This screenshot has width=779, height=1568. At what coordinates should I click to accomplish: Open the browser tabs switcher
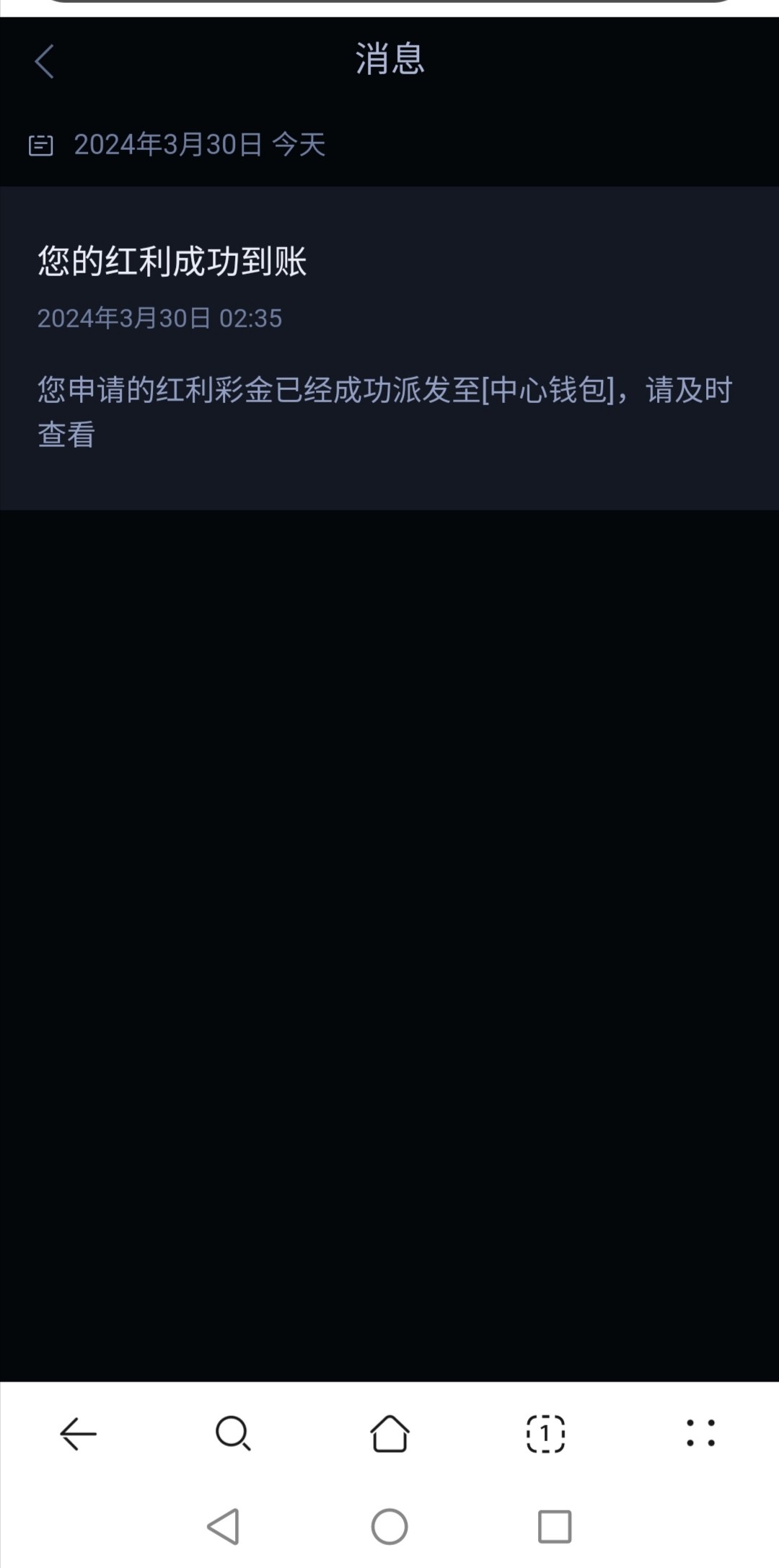point(545,1433)
